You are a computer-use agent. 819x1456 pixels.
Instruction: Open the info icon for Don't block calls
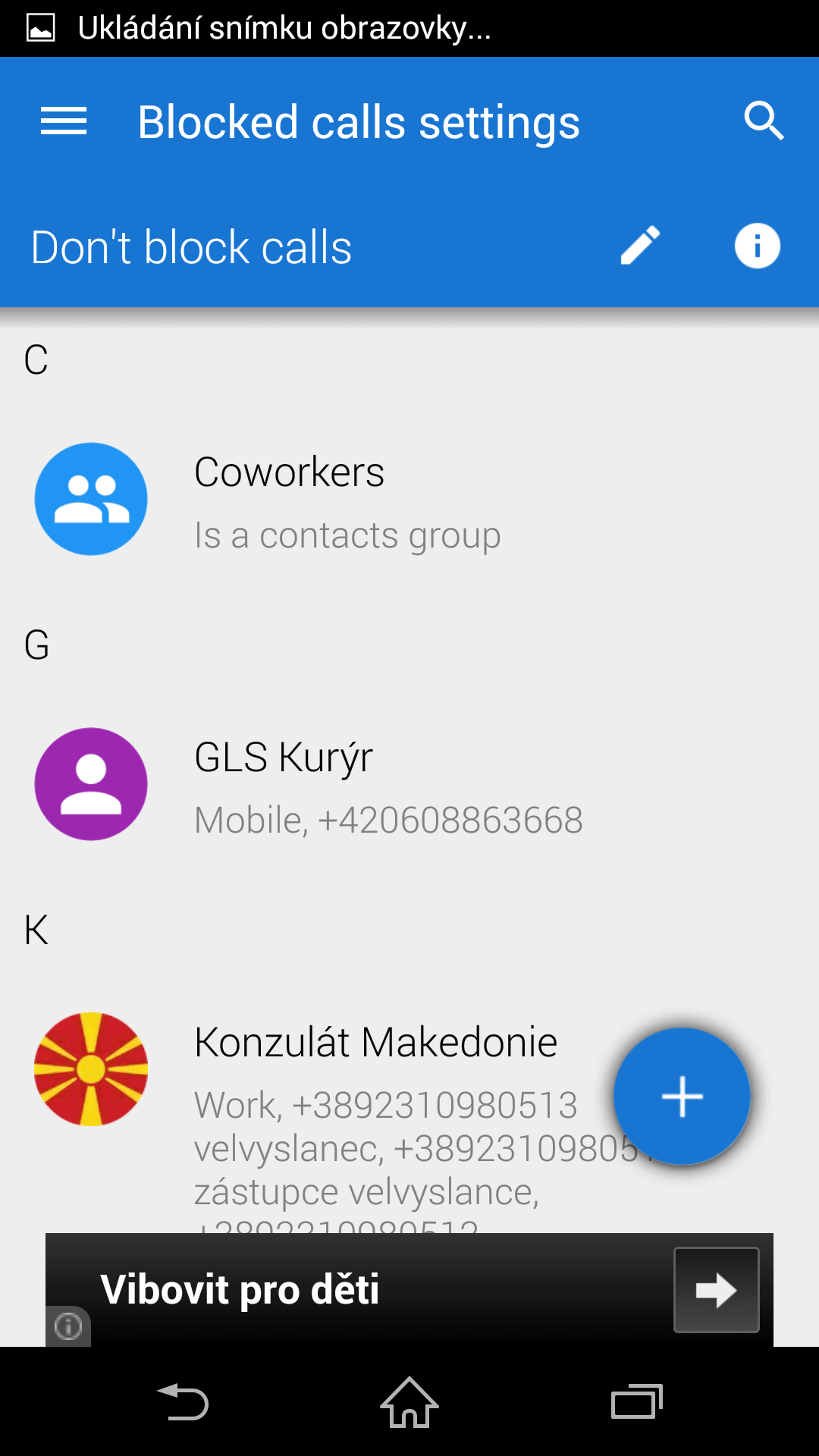[x=758, y=246]
